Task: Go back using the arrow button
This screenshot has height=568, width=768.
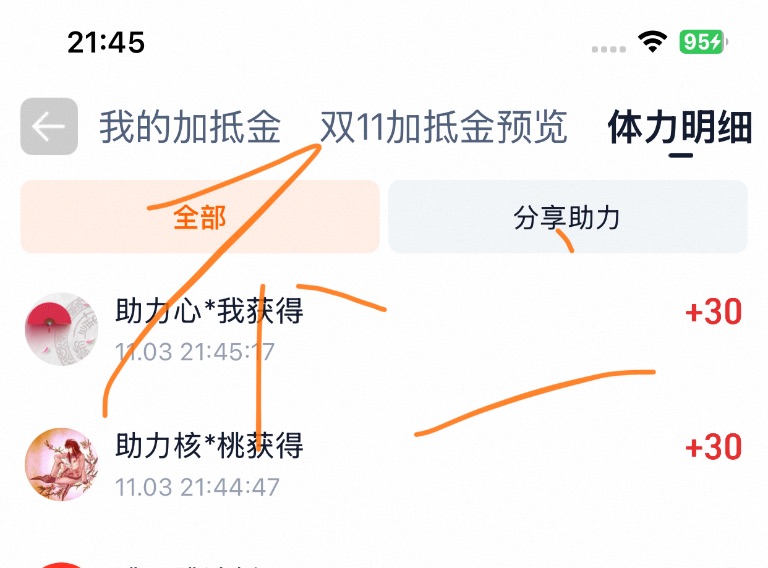Action: click(49, 127)
